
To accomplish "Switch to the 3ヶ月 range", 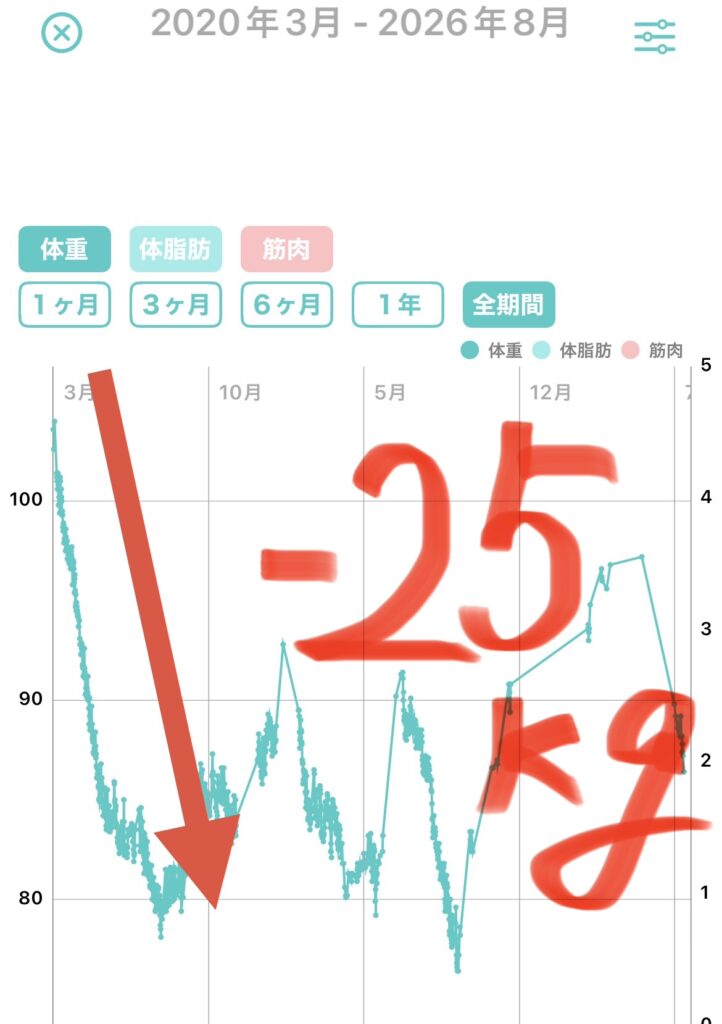I will (x=176, y=304).
